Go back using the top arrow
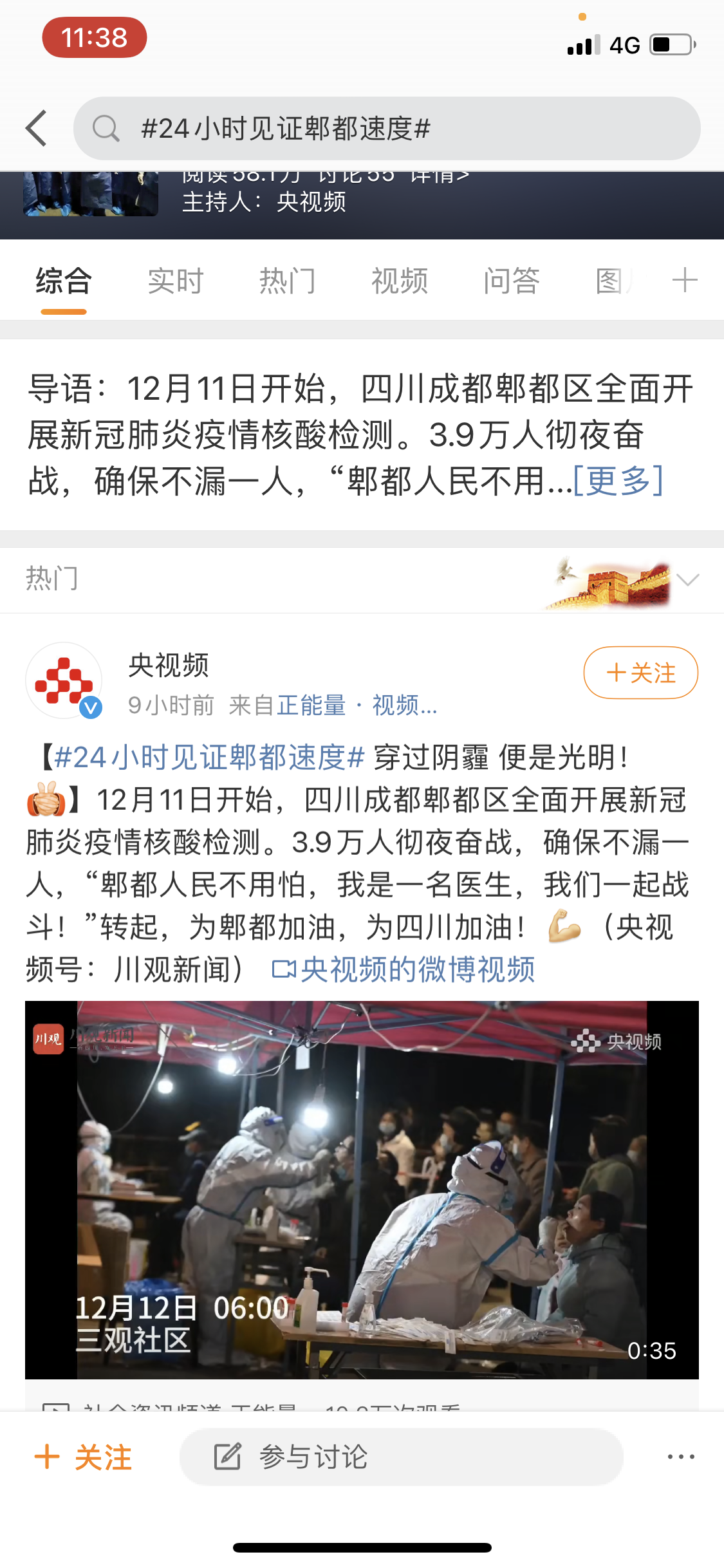724x1568 pixels. coord(37,128)
